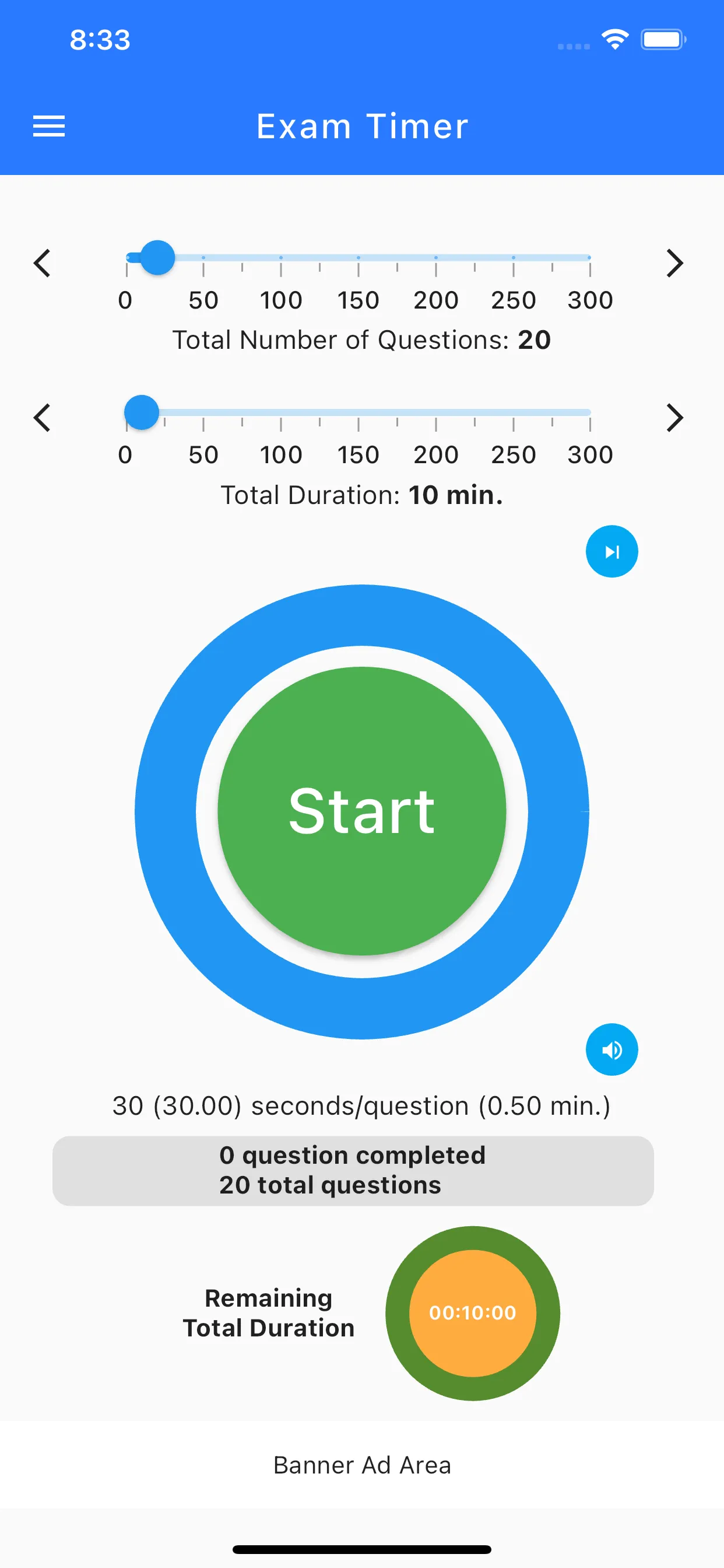The height and width of the screenshot is (1568, 724).
Task: Tap the battery indicator
Action: click(664, 39)
